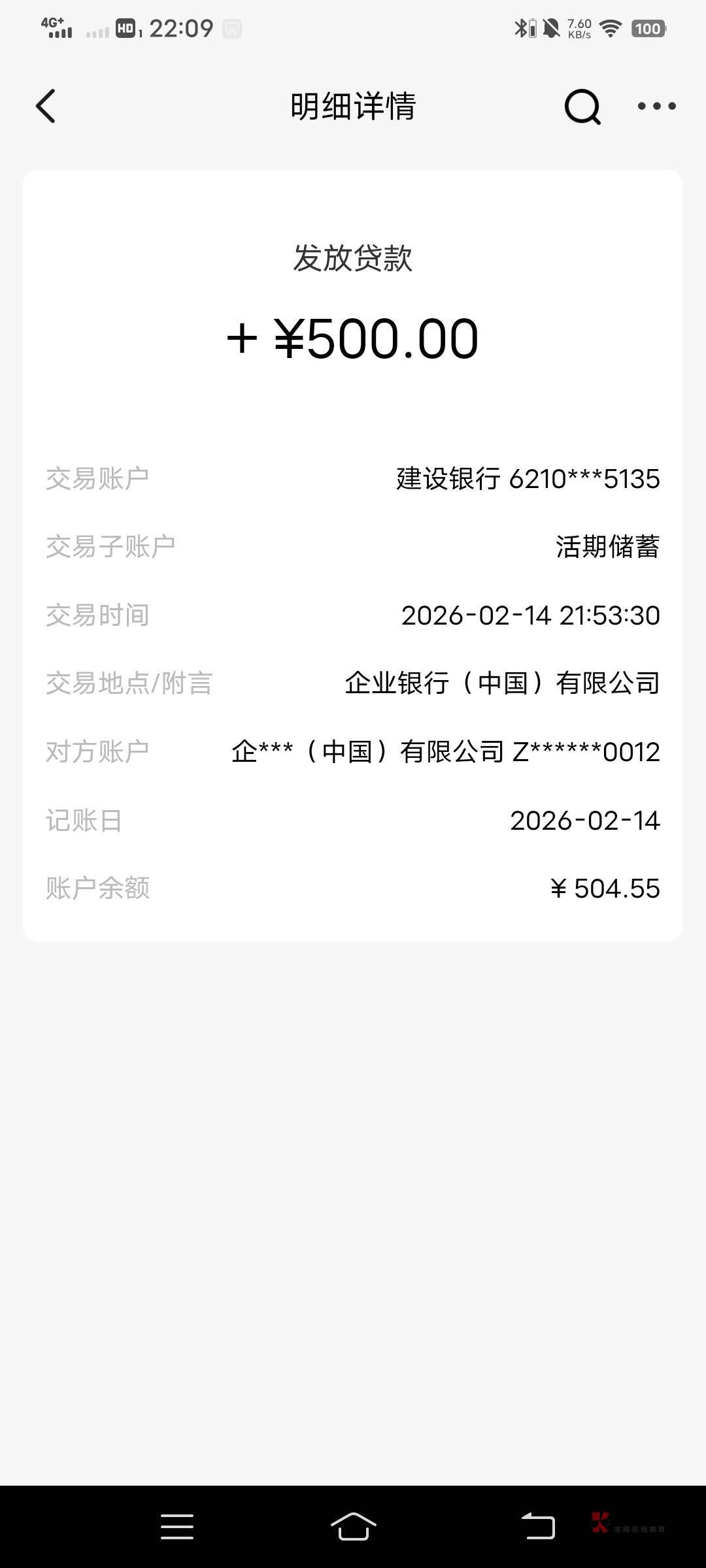Viewport: 706px width, 1568px height.
Task: Tap the system home button
Action: pyautogui.click(x=353, y=1527)
